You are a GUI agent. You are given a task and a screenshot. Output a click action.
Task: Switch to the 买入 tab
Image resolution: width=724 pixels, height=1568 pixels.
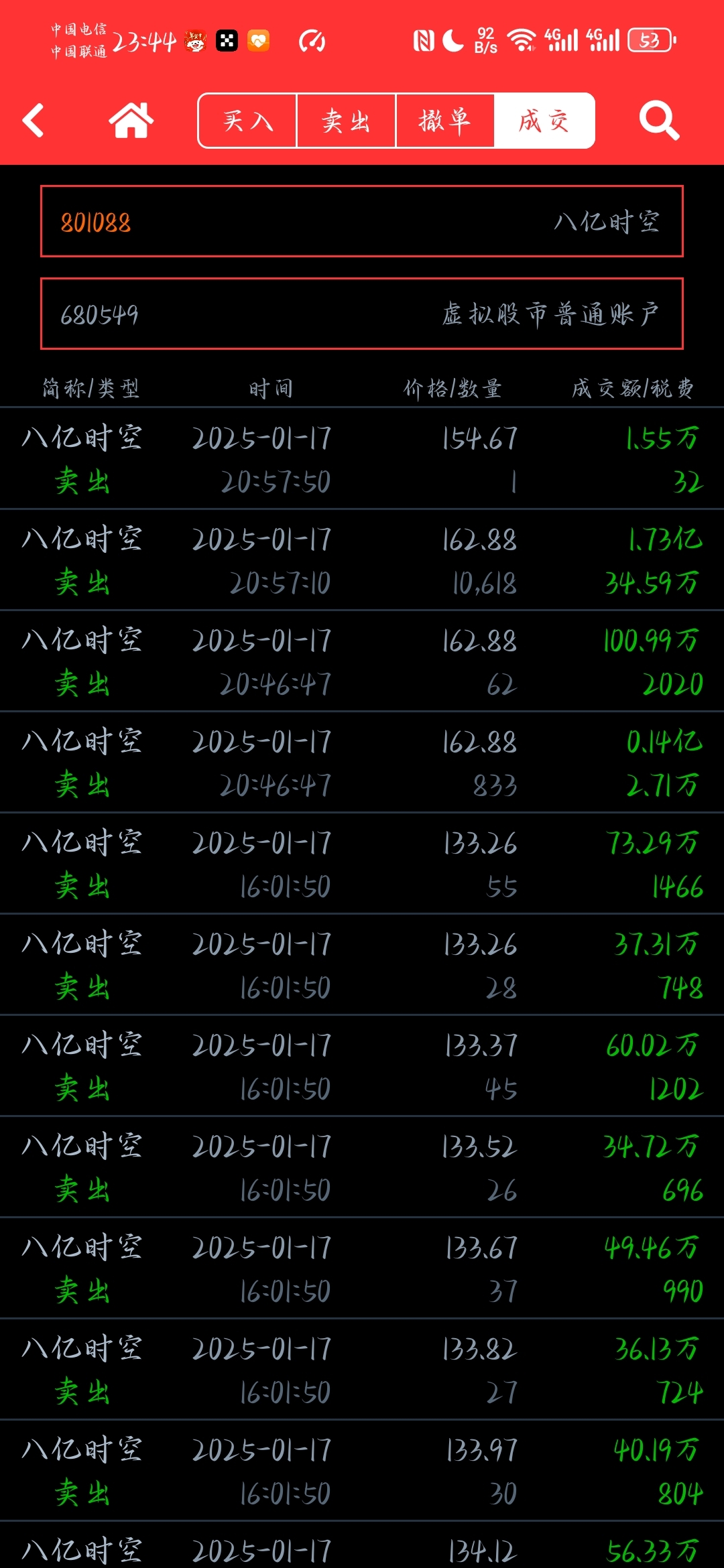247,121
